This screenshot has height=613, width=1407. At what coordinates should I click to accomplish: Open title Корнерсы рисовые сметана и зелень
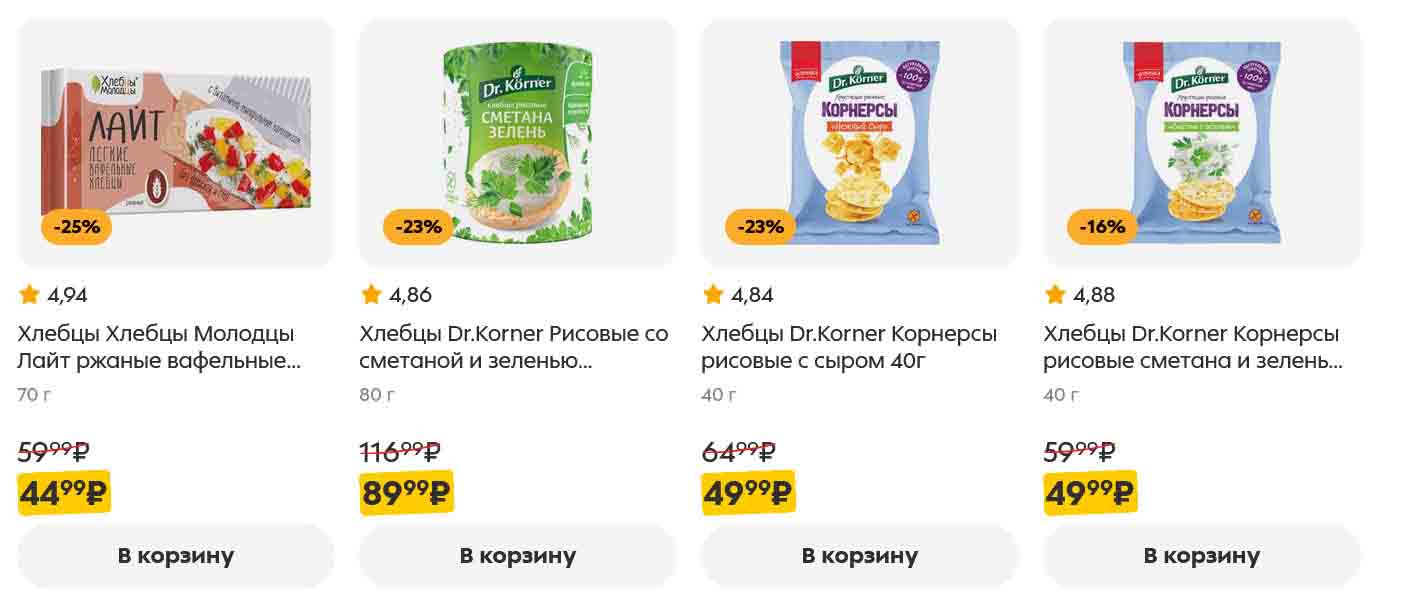pos(1192,347)
